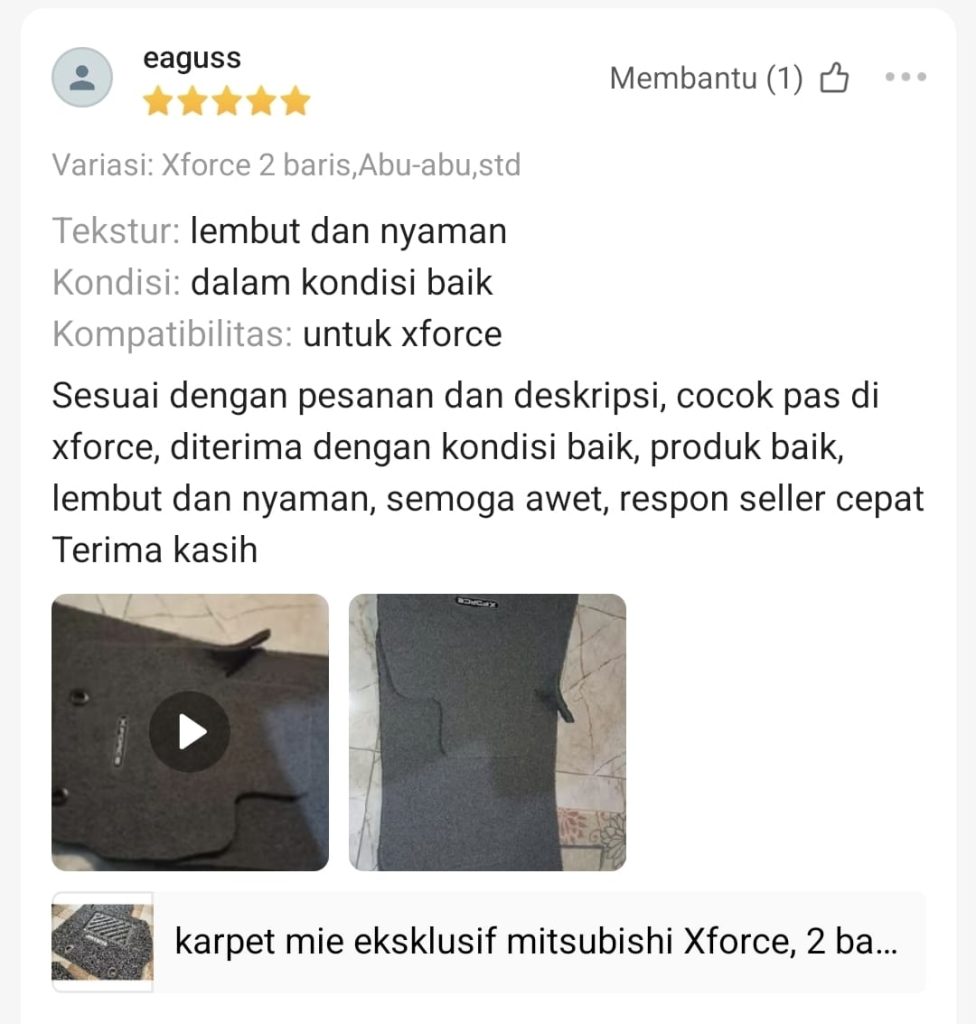Mark eaguss's review as helpful
Image resolution: width=976 pixels, height=1024 pixels.
(833, 78)
